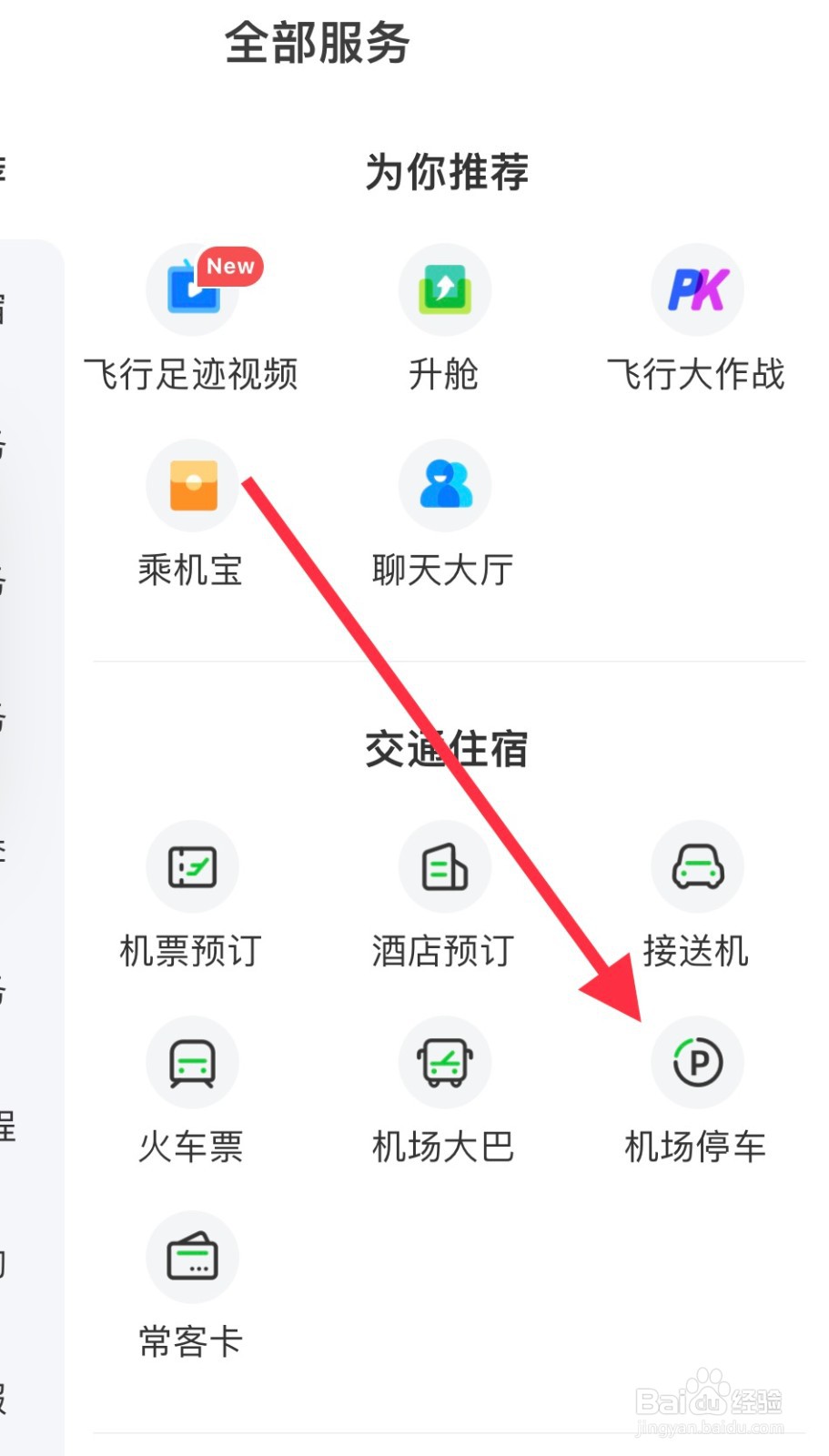This screenshot has width=829, height=1456.
Task: Select the 升舱 upgrade icon
Action: (444, 289)
